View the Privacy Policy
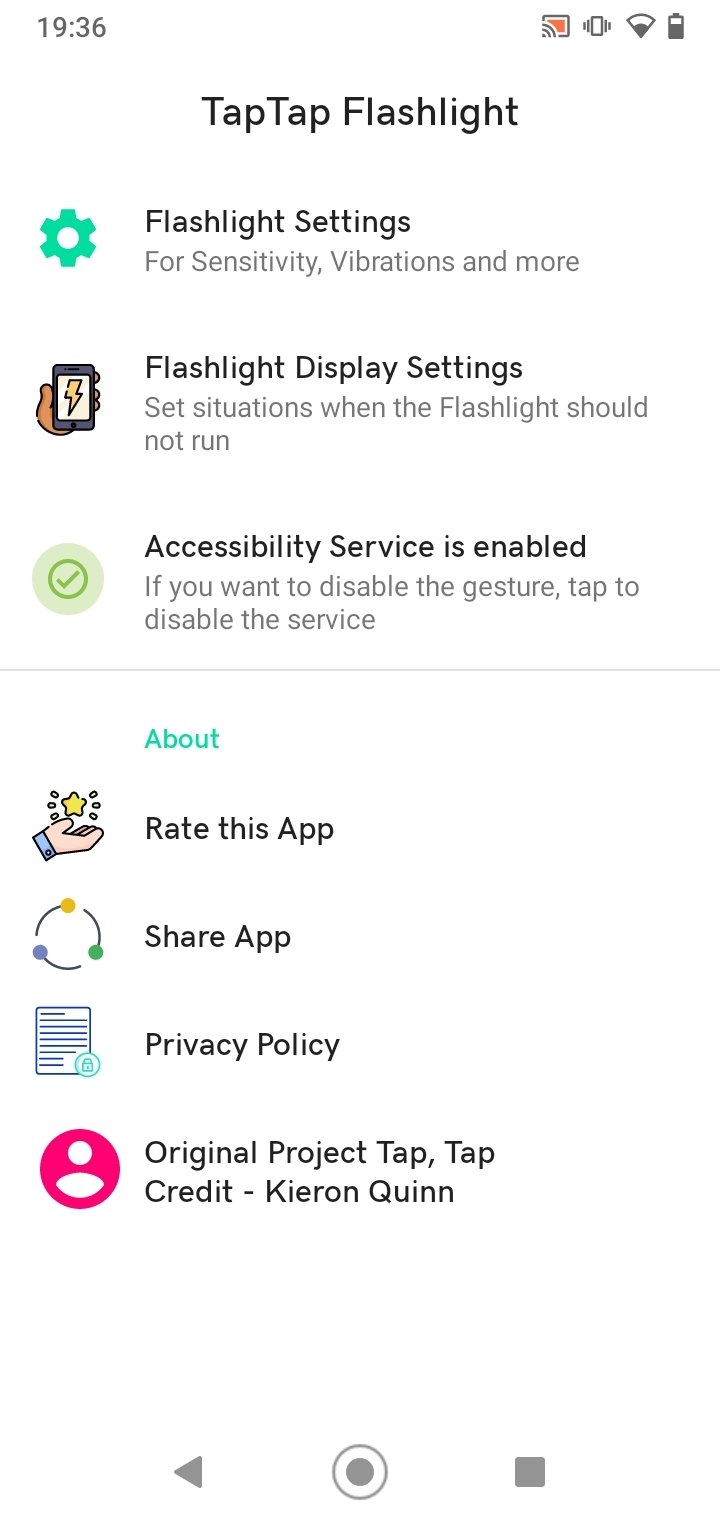The image size is (720, 1520). pyautogui.click(x=242, y=1043)
